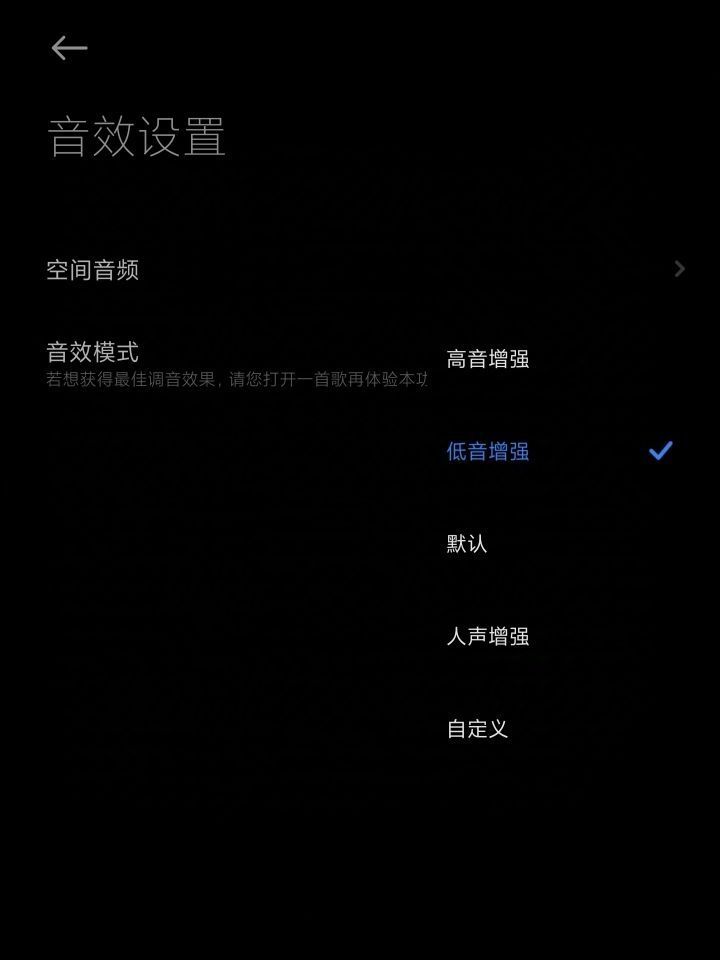The height and width of the screenshot is (960, 720).
Task: Select the 高音增强 sound mode
Action: (x=488, y=359)
